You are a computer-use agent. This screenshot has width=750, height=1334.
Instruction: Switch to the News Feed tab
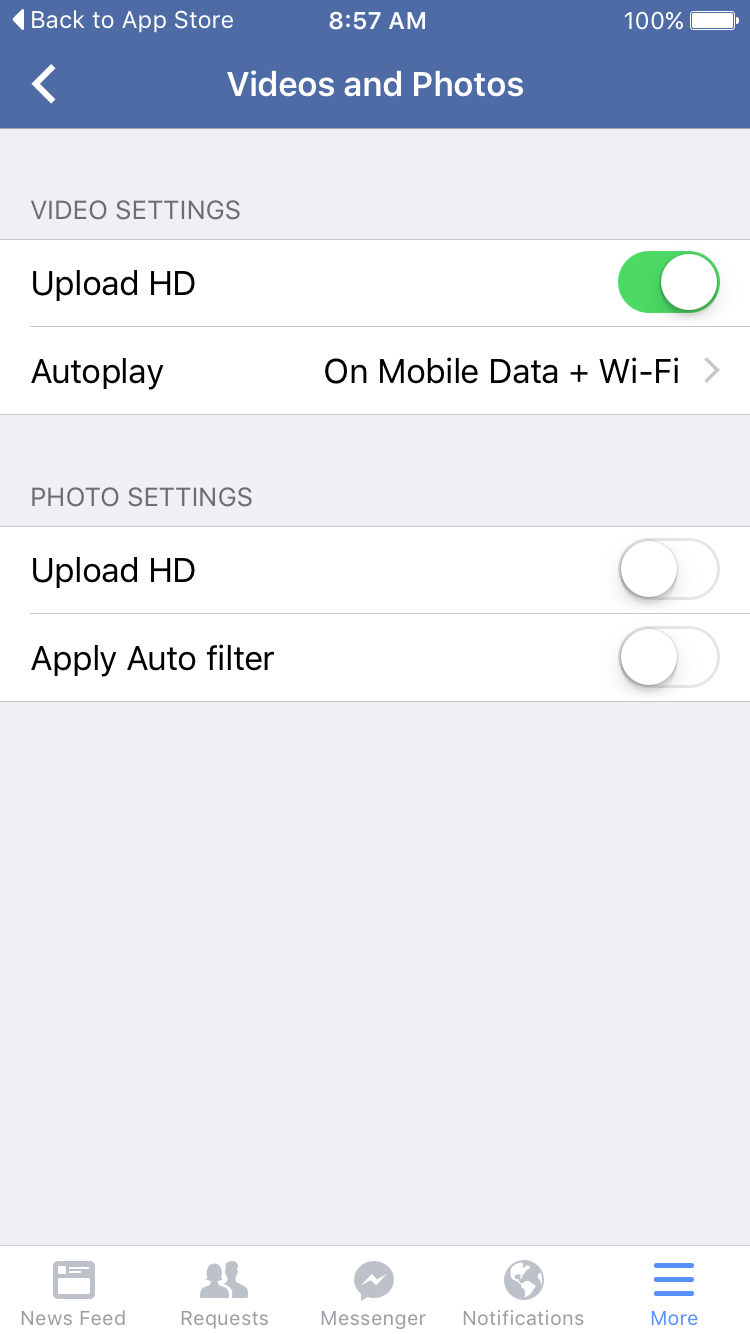point(74,1292)
